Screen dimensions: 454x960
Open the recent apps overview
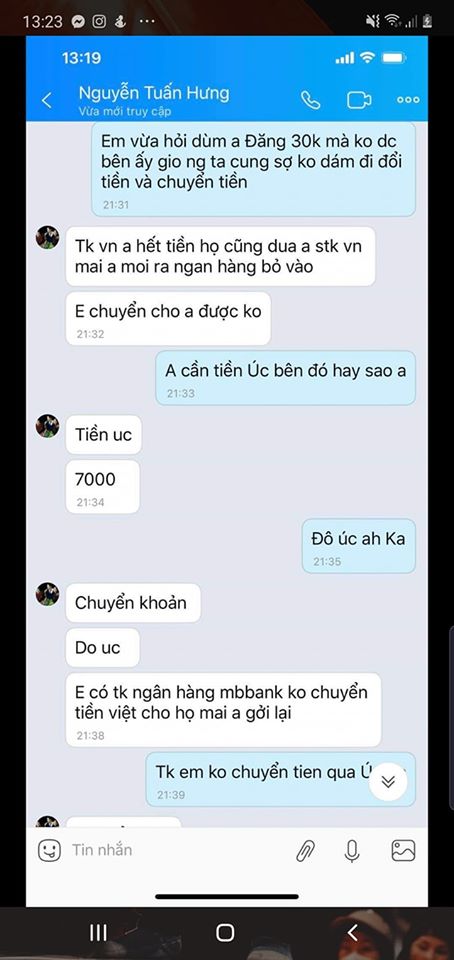(98, 932)
